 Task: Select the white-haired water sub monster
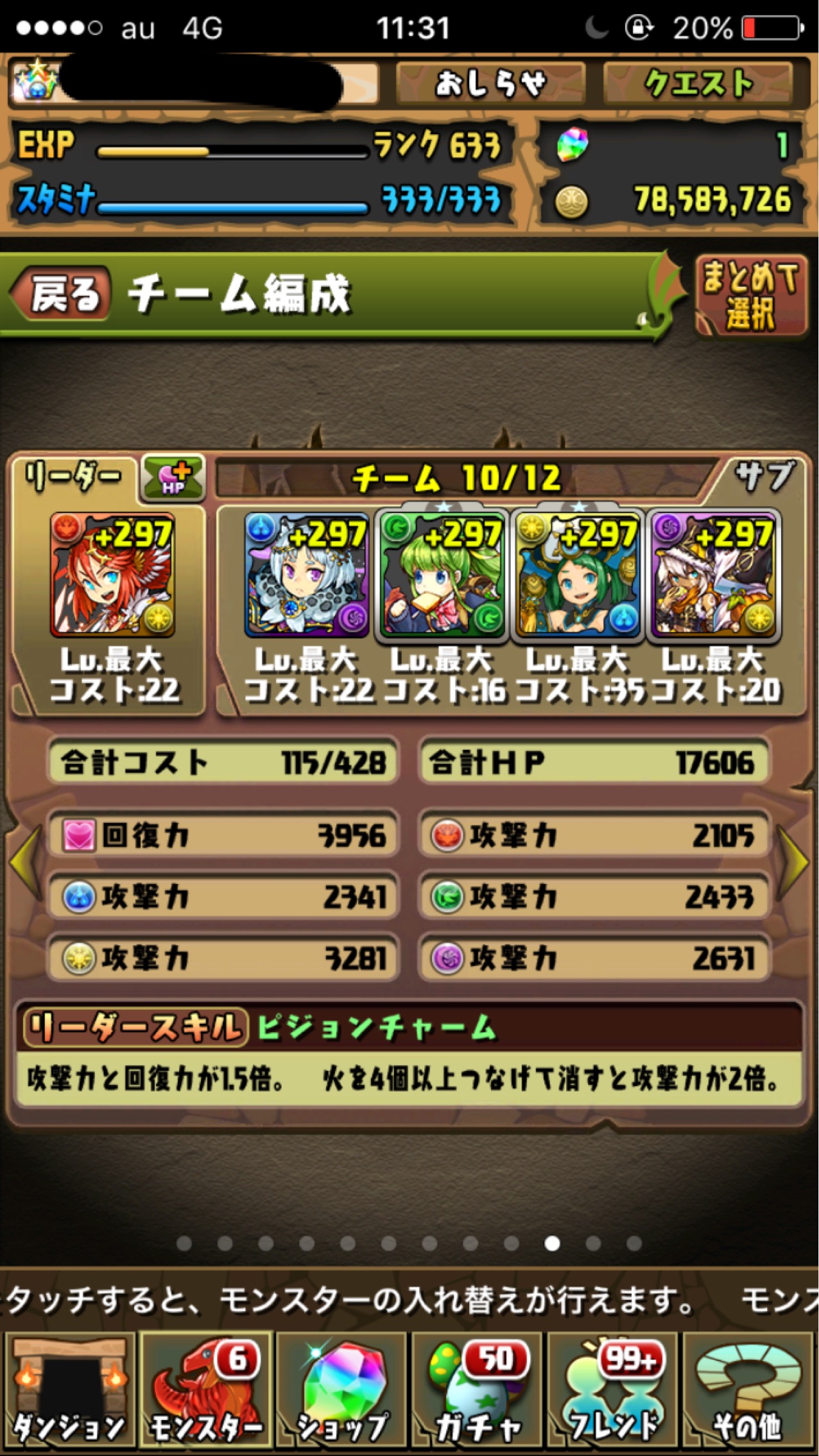point(306,575)
